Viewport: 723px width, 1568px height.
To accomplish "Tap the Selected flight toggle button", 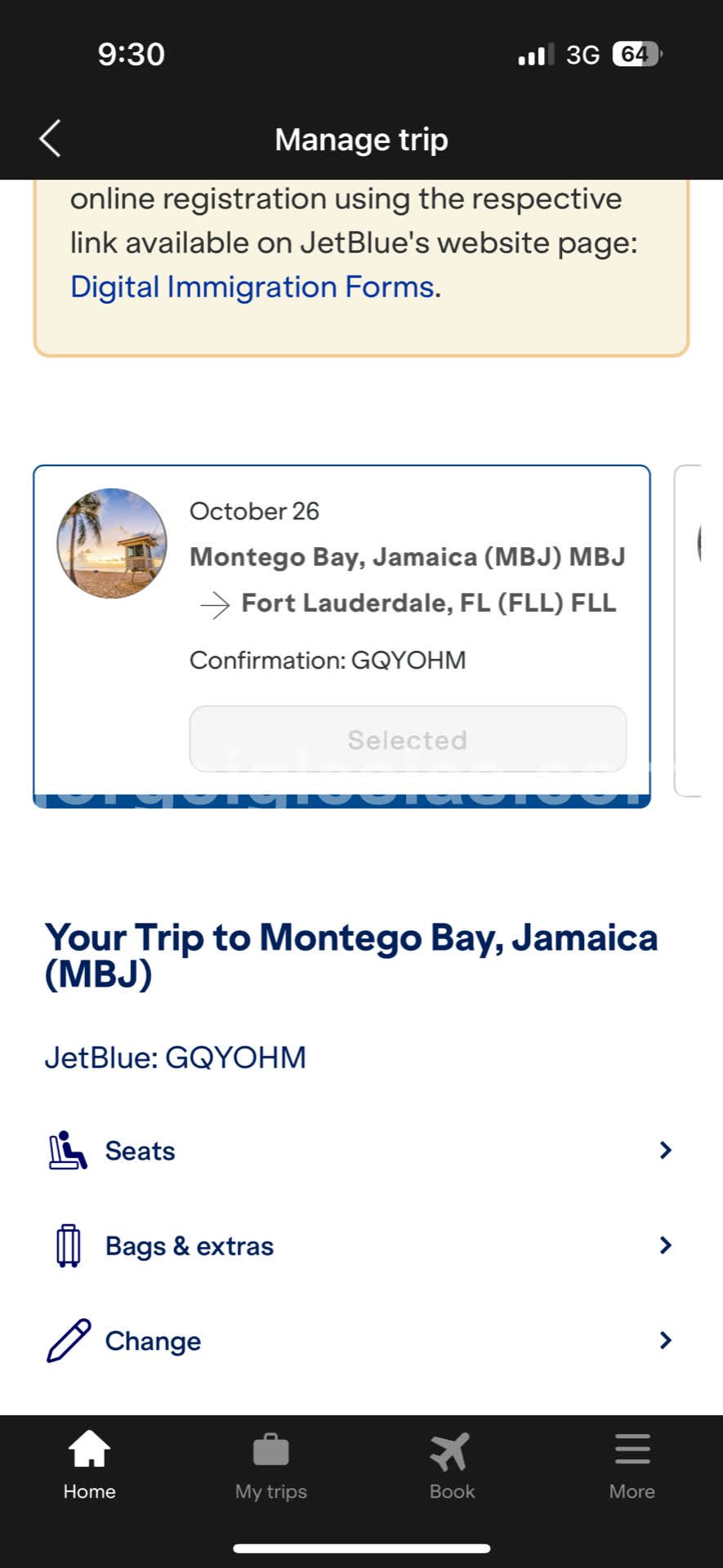I will (406, 738).
